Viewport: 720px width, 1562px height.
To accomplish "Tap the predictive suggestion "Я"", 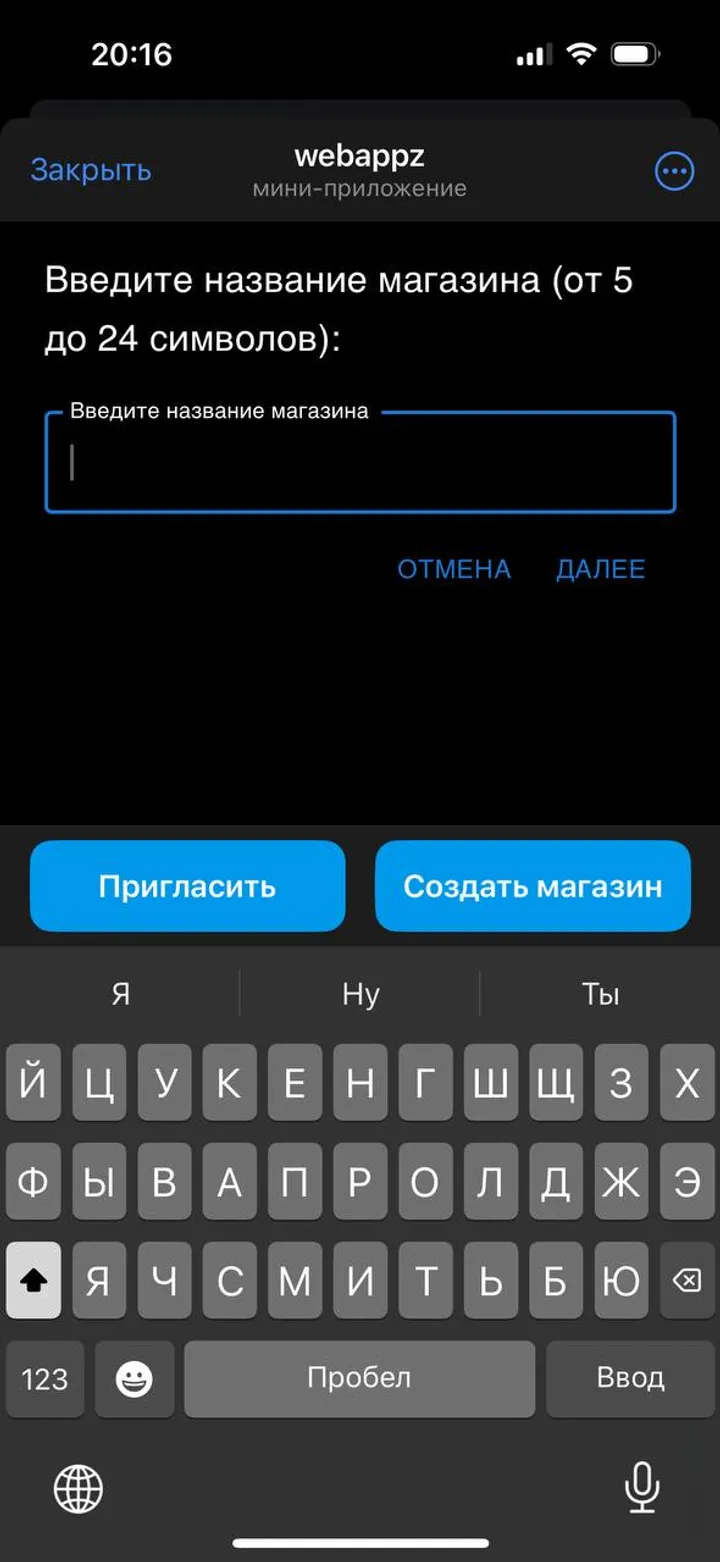I will click(120, 993).
